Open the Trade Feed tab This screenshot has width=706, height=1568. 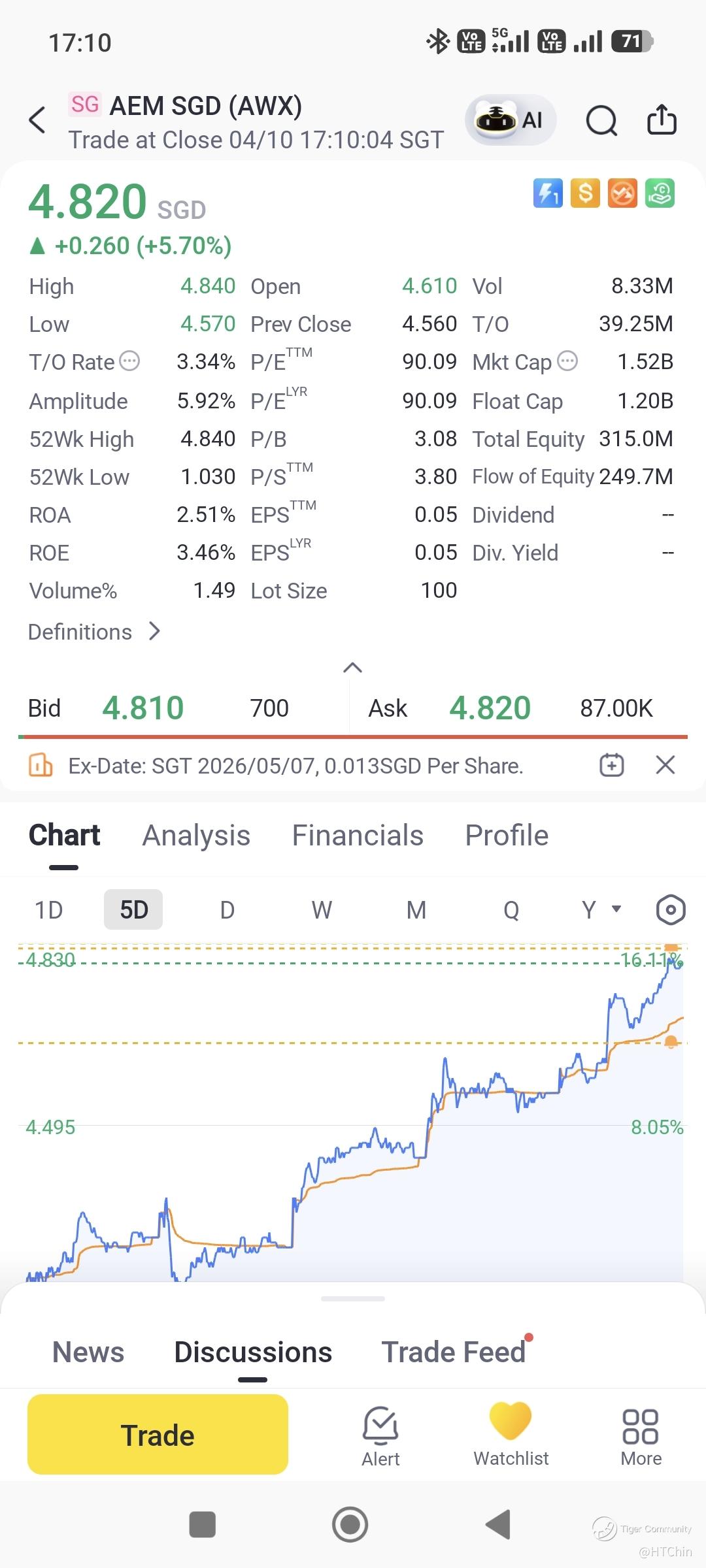pos(454,1352)
